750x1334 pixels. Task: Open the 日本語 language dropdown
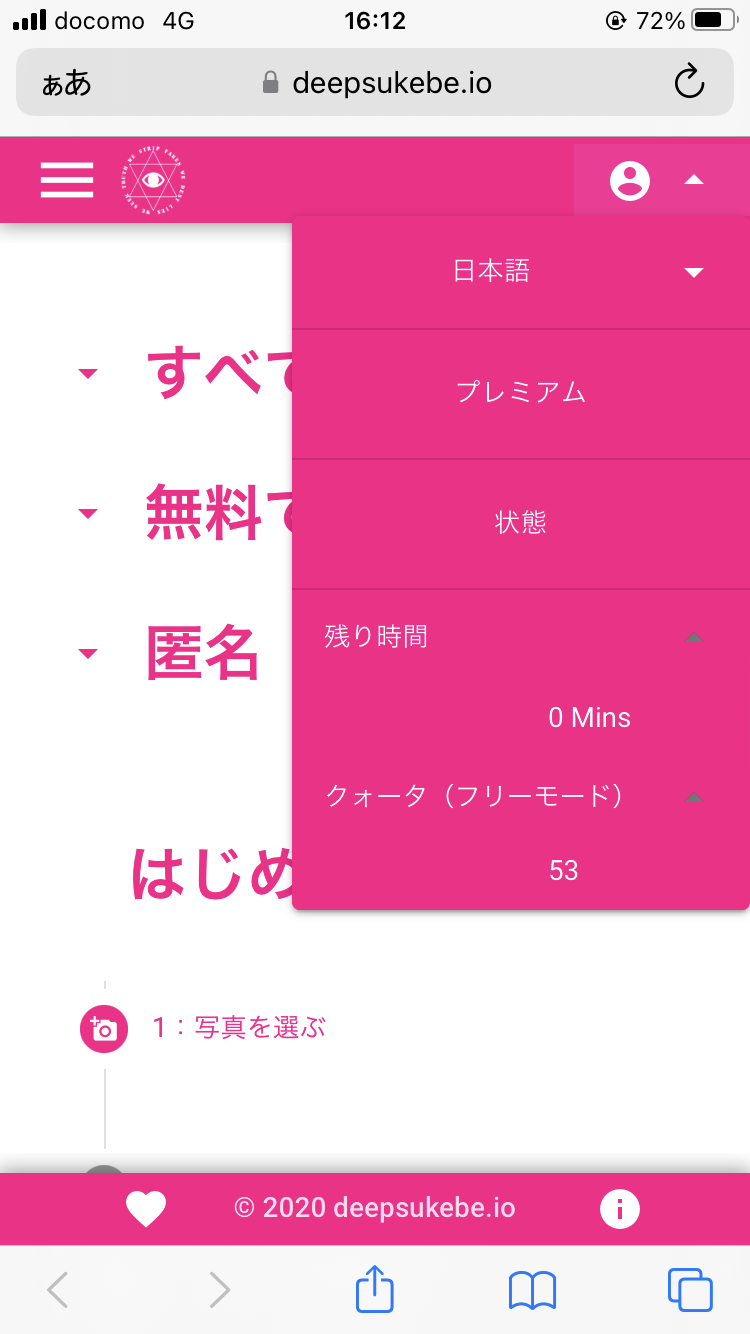[x=520, y=271]
